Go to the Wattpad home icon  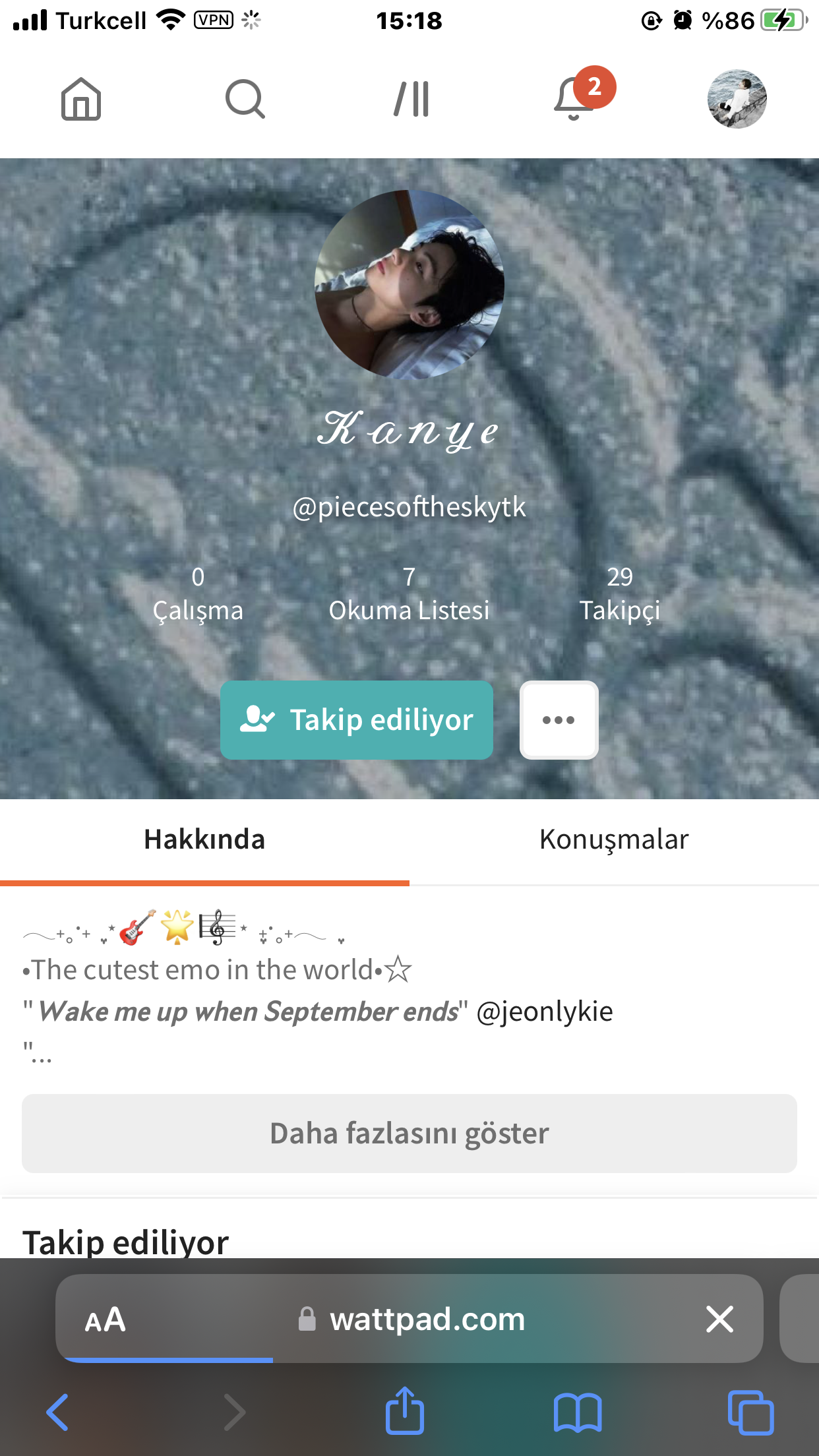(x=81, y=99)
